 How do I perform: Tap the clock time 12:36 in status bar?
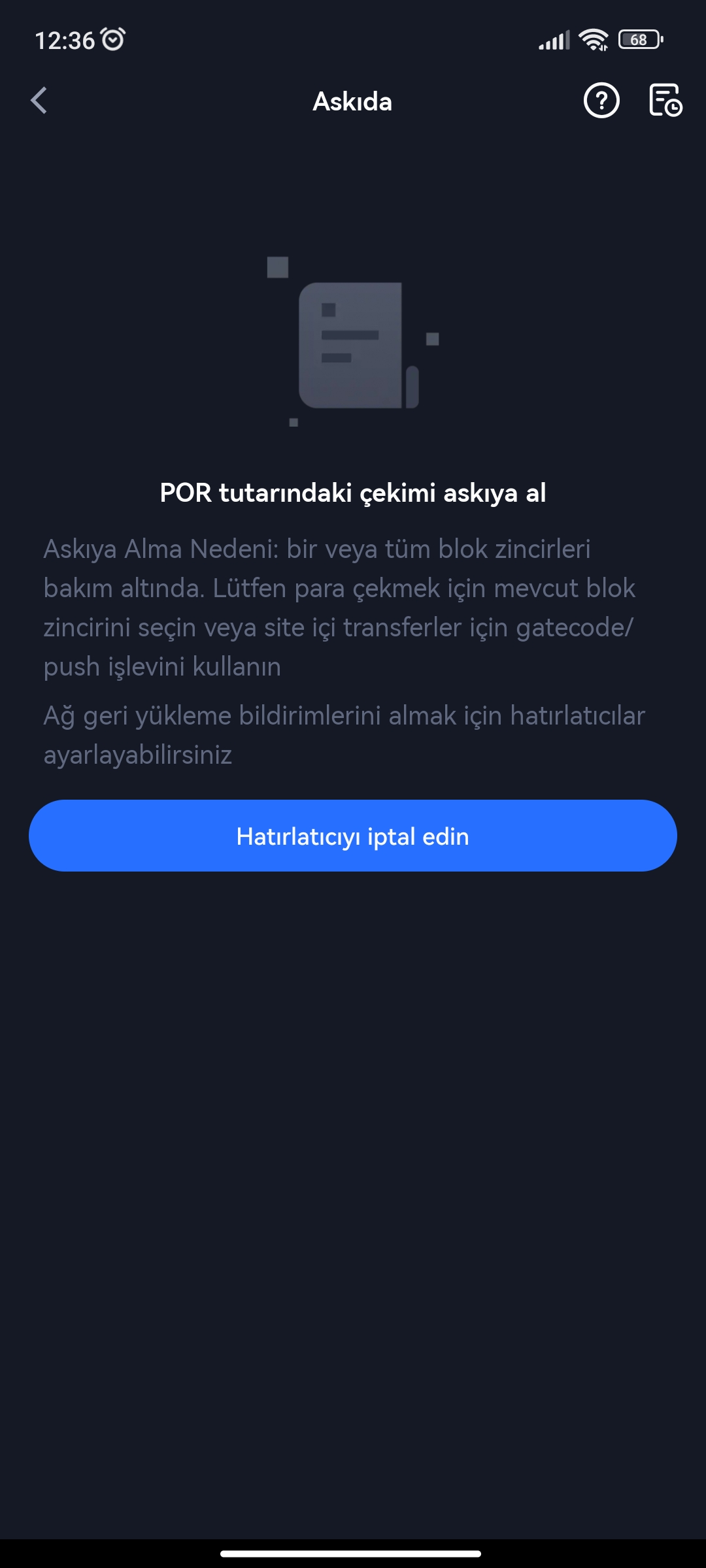coord(65,38)
